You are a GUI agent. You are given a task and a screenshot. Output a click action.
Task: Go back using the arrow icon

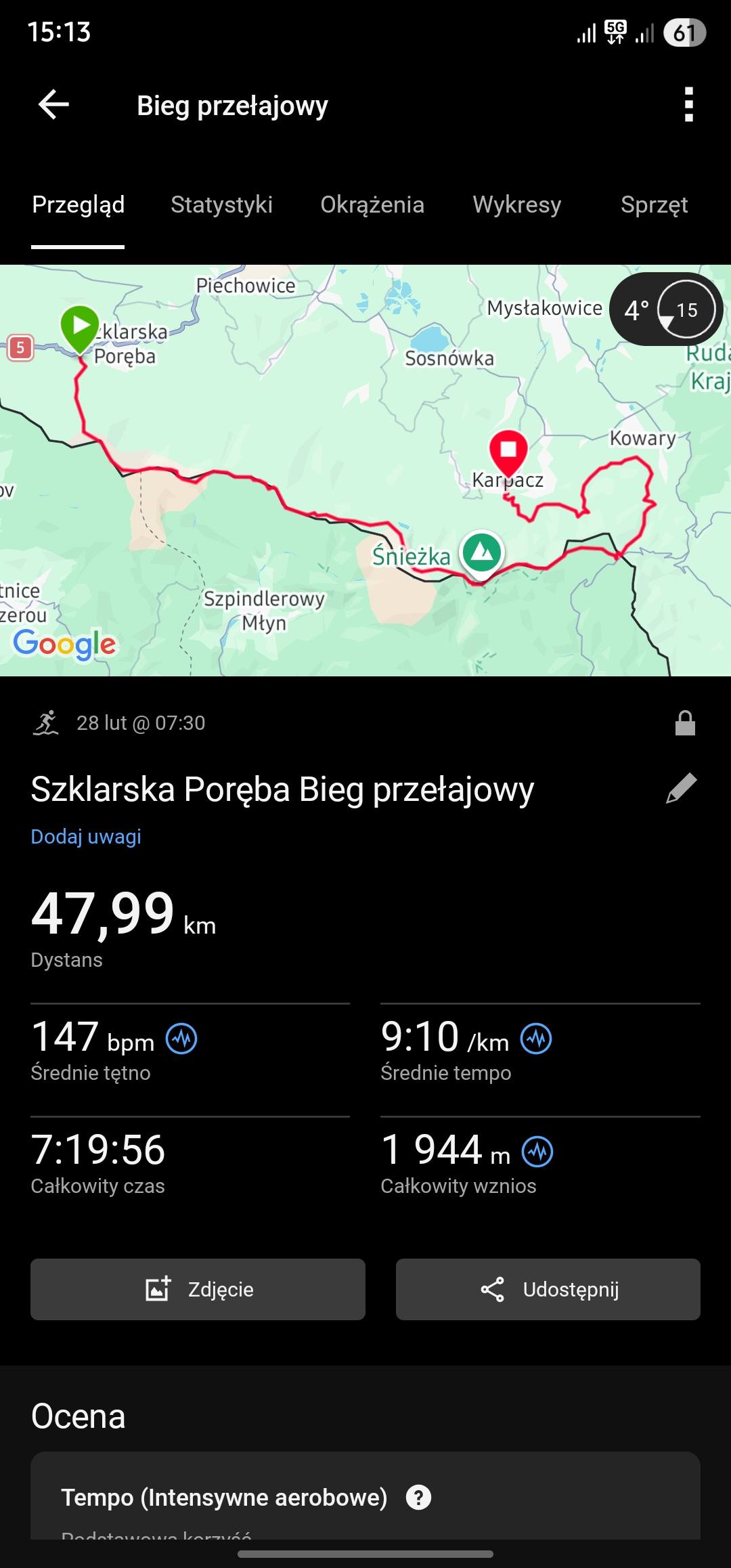pos(53,105)
